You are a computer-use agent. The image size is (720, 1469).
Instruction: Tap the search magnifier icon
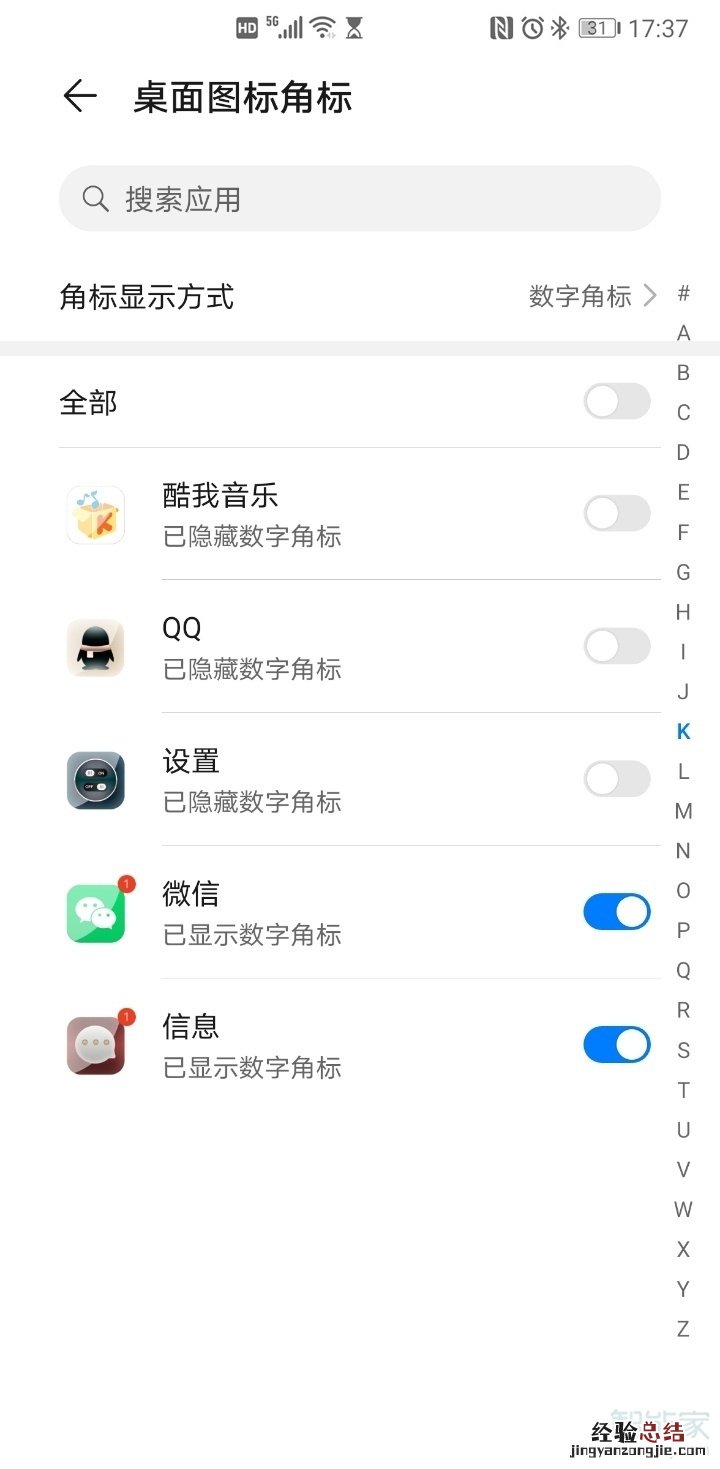[94, 198]
